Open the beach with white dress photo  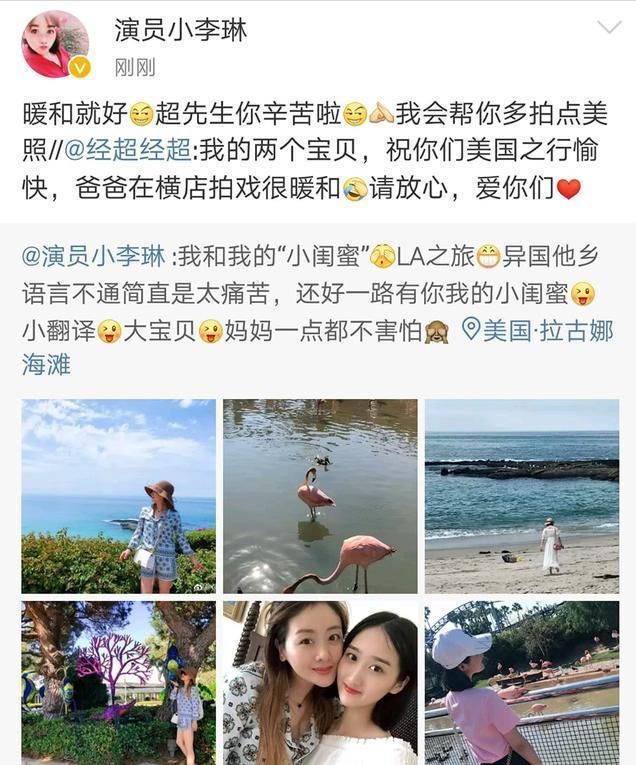tap(522, 496)
